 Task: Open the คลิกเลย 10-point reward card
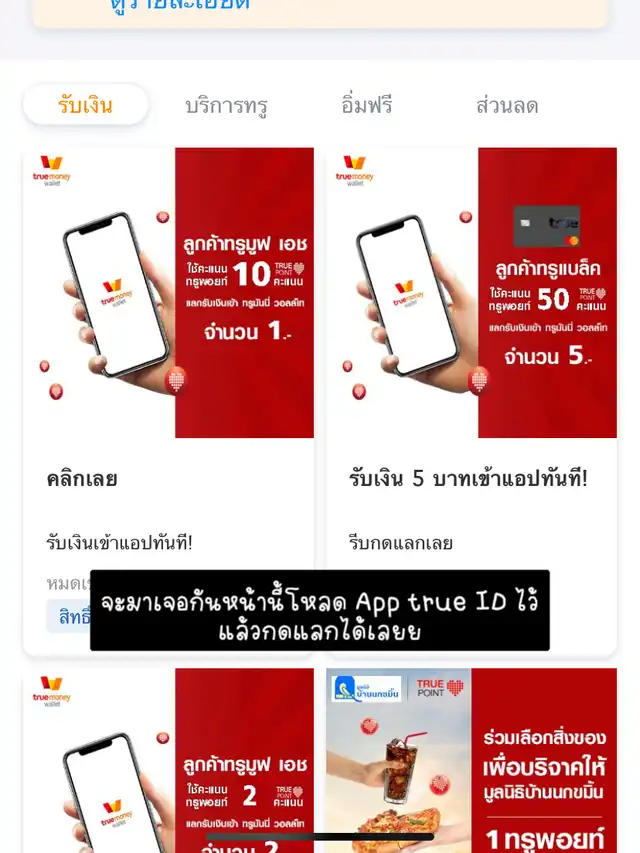168,401
